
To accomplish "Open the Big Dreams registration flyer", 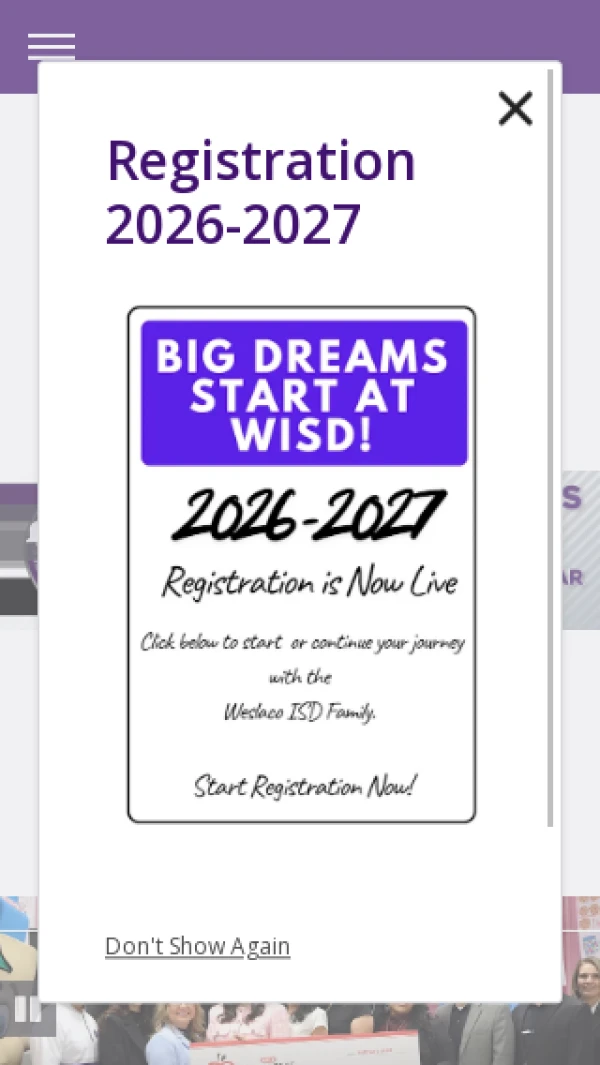I will point(301,565).
